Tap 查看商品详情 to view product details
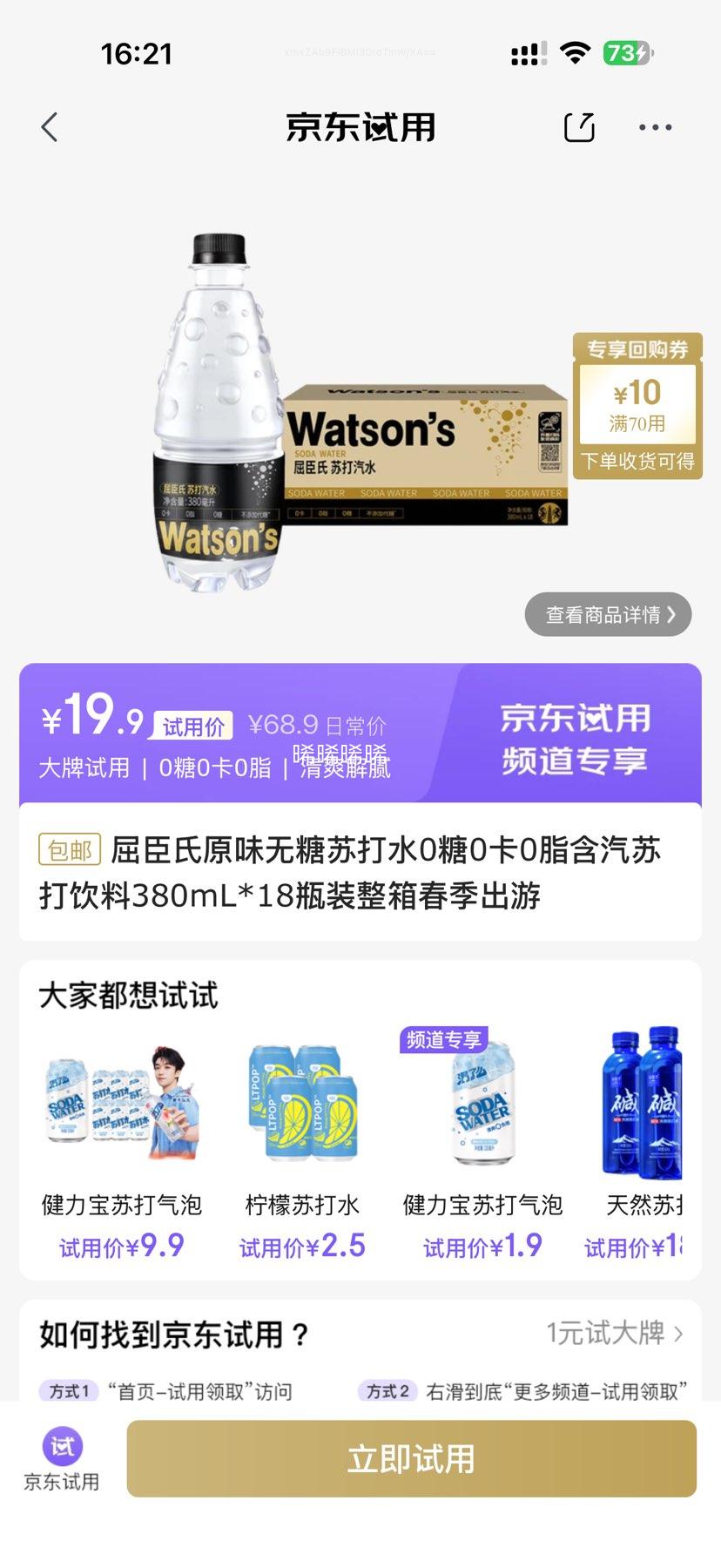 click(608, 615)
